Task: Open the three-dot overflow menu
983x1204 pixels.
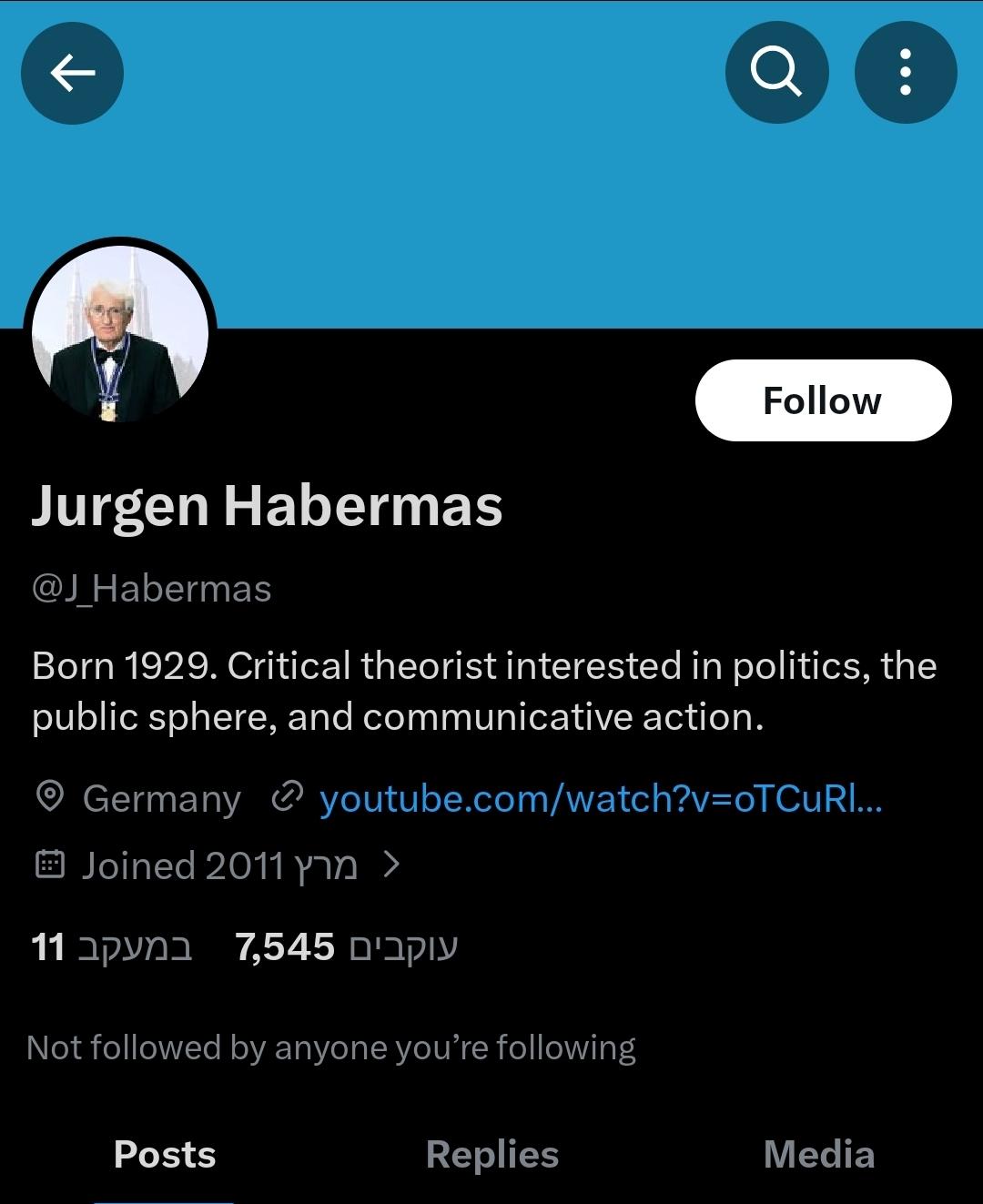Action: (x=905, y=73)
